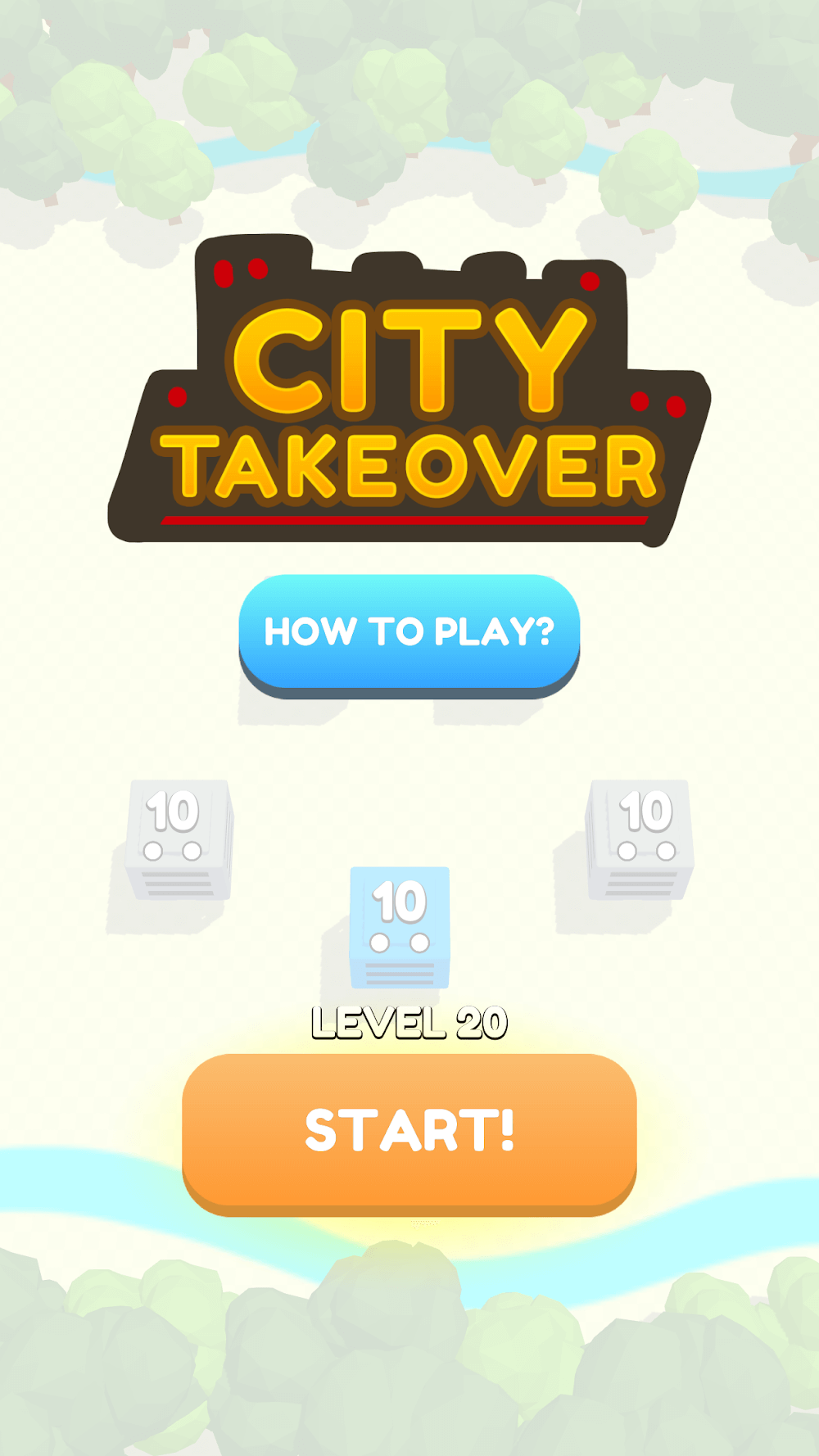Open the How To Play instructions
Viewport: 819px width, 1456px height.
tap(409, 632)
